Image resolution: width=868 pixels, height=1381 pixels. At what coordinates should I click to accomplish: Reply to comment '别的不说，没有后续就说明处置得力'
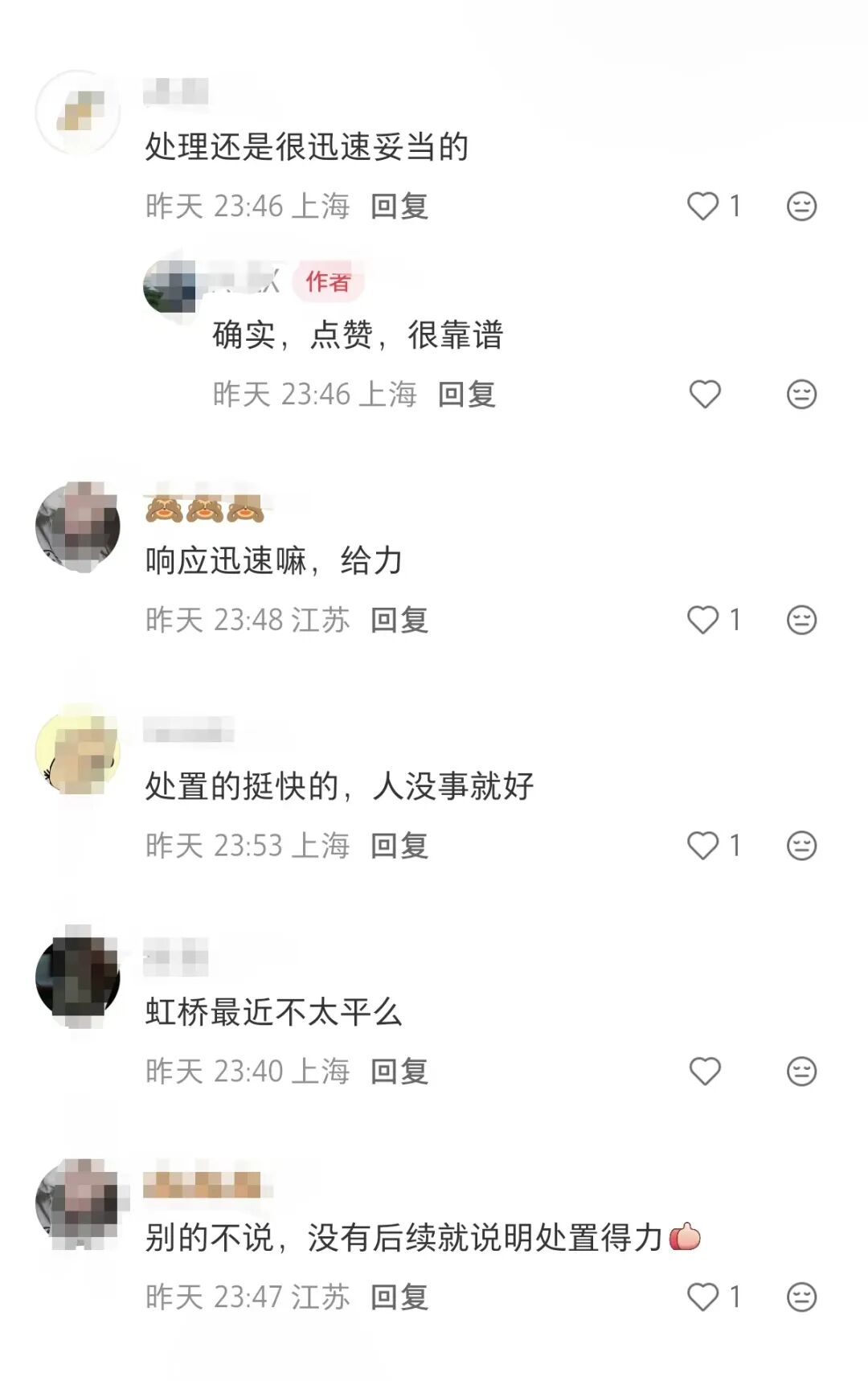[399, 1297]
